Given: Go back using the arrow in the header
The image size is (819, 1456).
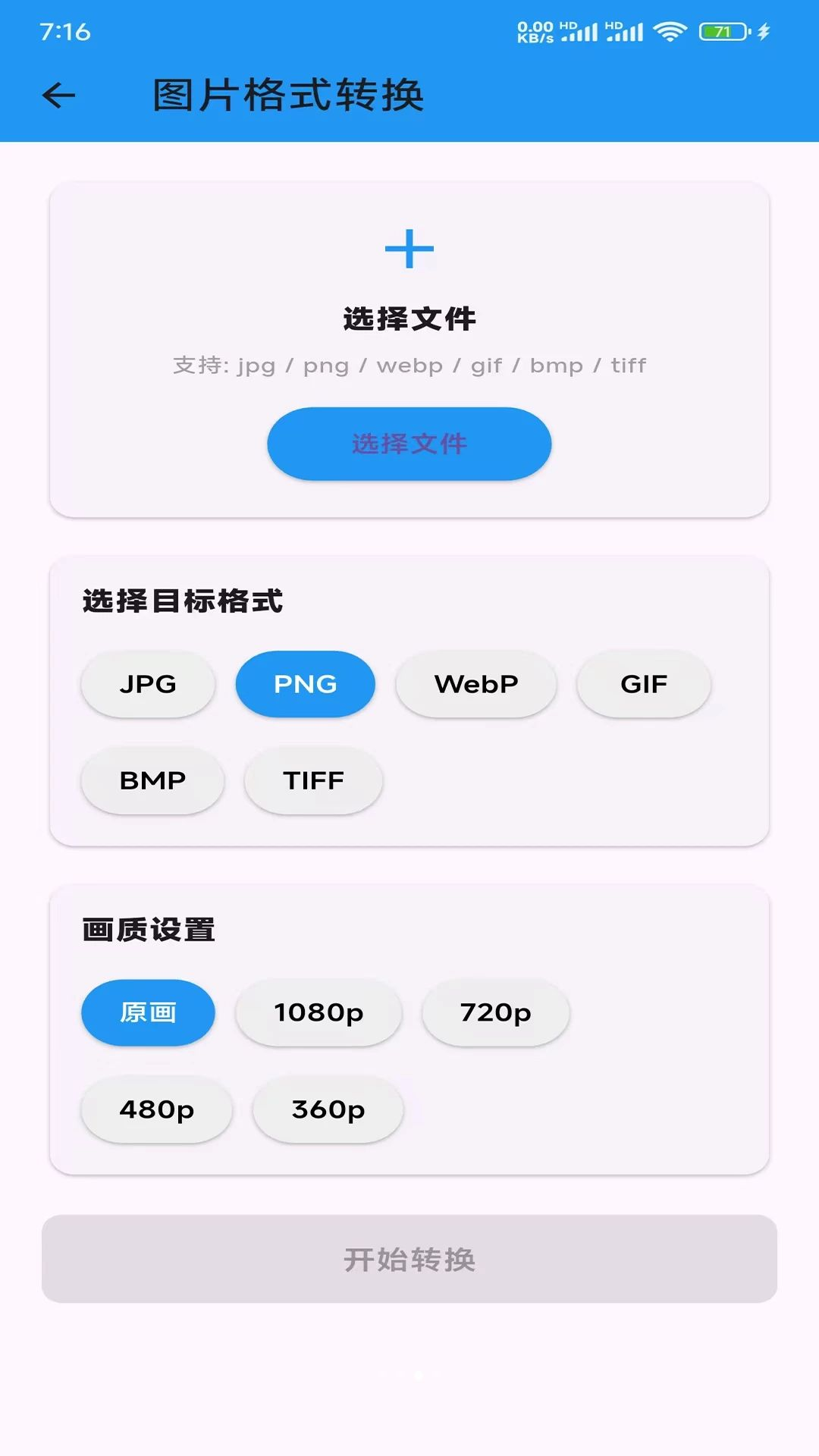Looking at the screenshot, I should [x=58, y=96].
